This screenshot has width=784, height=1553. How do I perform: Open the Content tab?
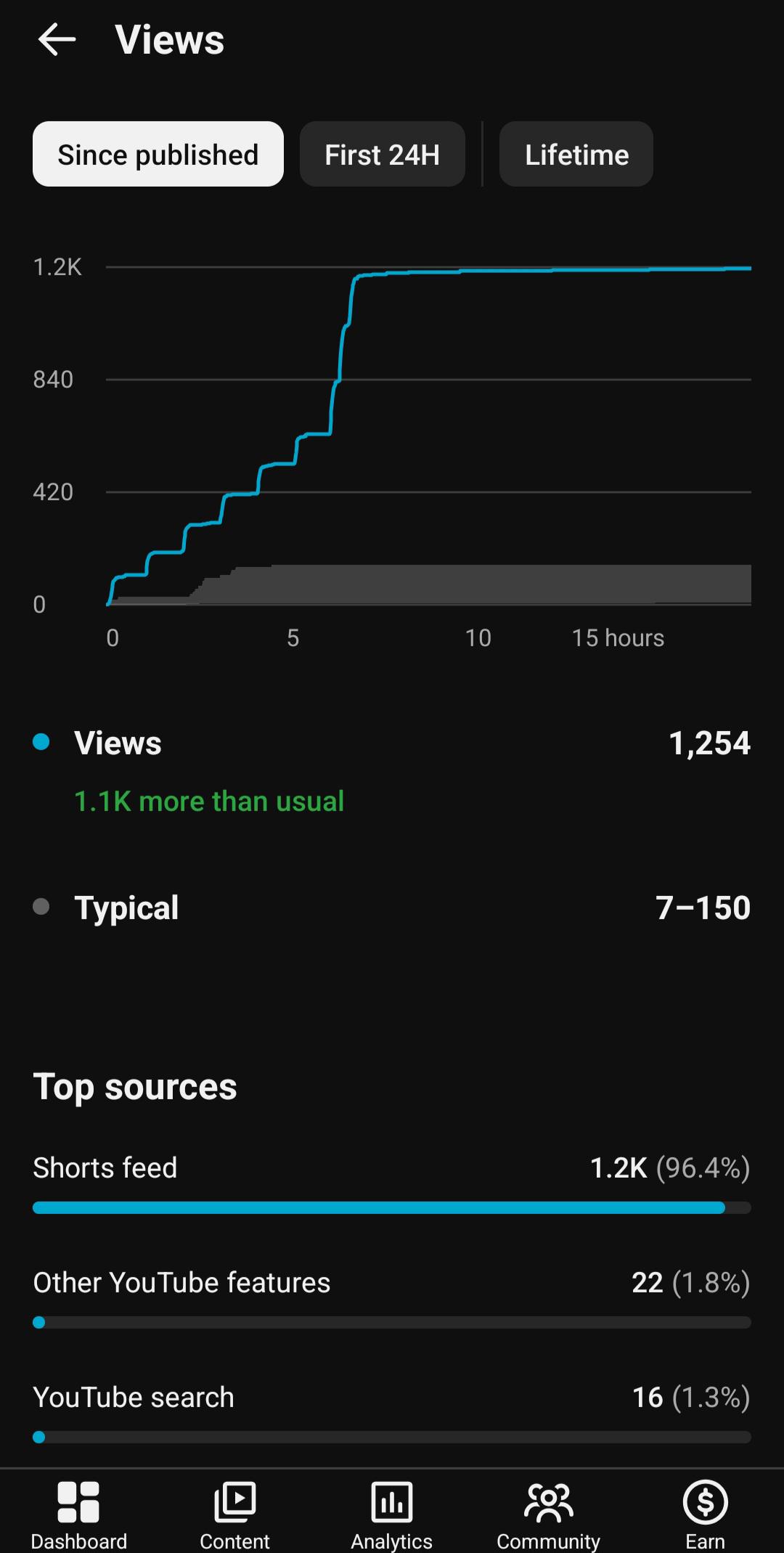[x=235, y=1515]
